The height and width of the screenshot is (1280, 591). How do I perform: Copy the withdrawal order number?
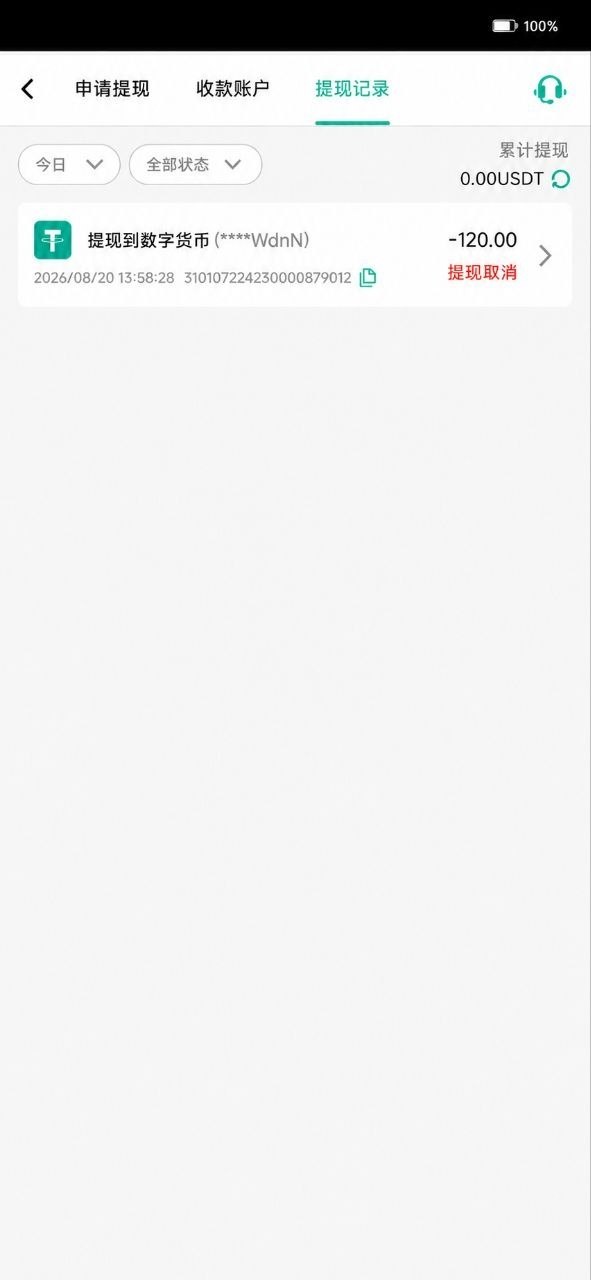pyautogui.click(x=368, y=278)
